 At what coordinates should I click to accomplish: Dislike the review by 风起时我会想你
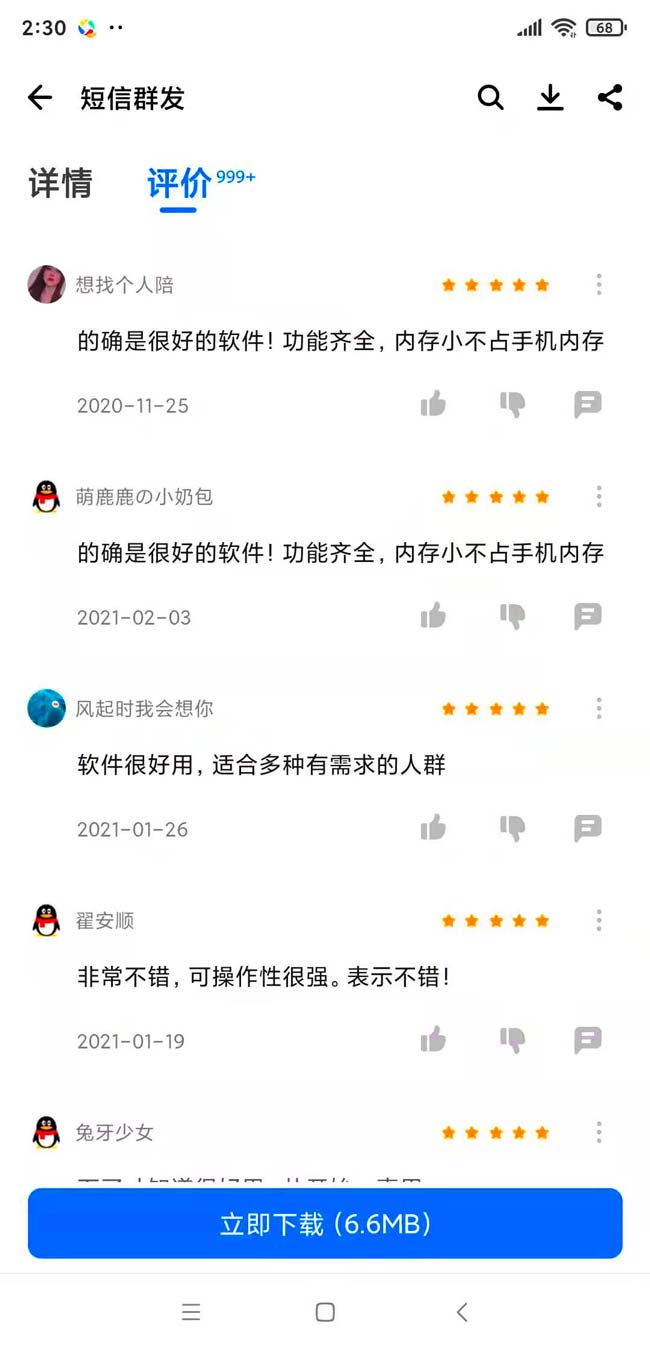[512, 828]
